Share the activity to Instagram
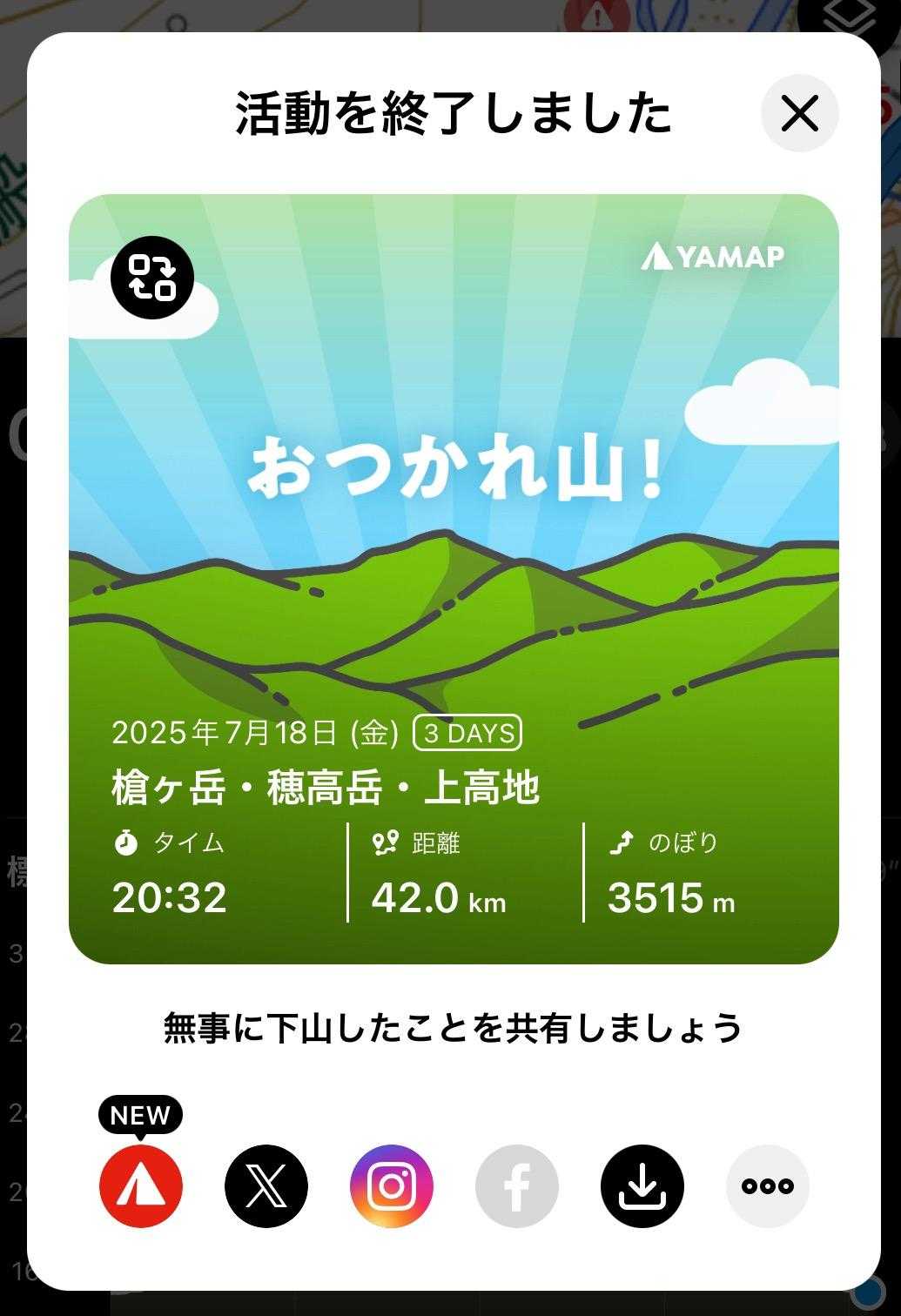The height and width of the screenshot is (1316, 901). point(392,1186)
